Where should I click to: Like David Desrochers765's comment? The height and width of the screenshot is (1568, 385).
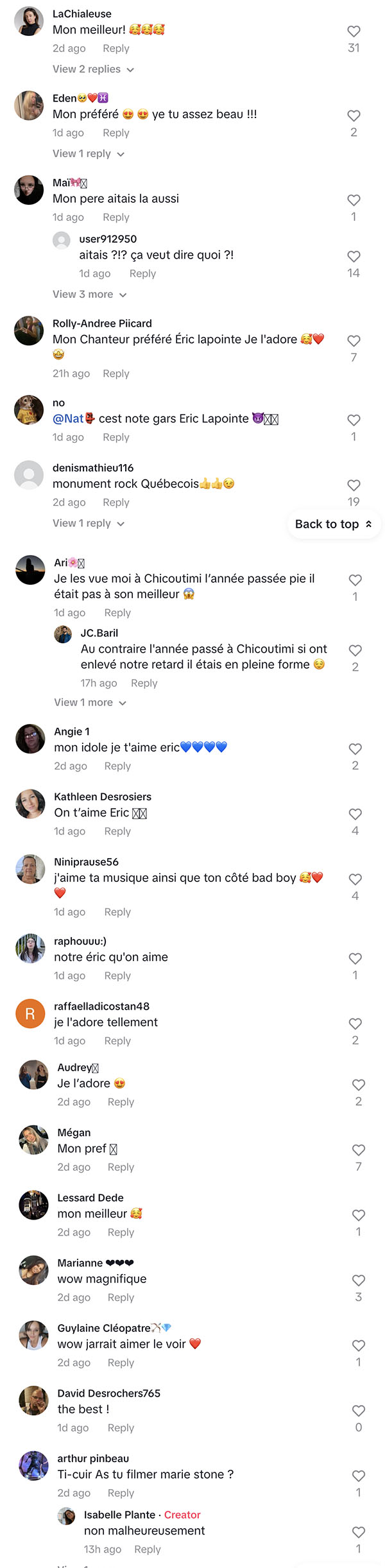(x=359, y=1411)
